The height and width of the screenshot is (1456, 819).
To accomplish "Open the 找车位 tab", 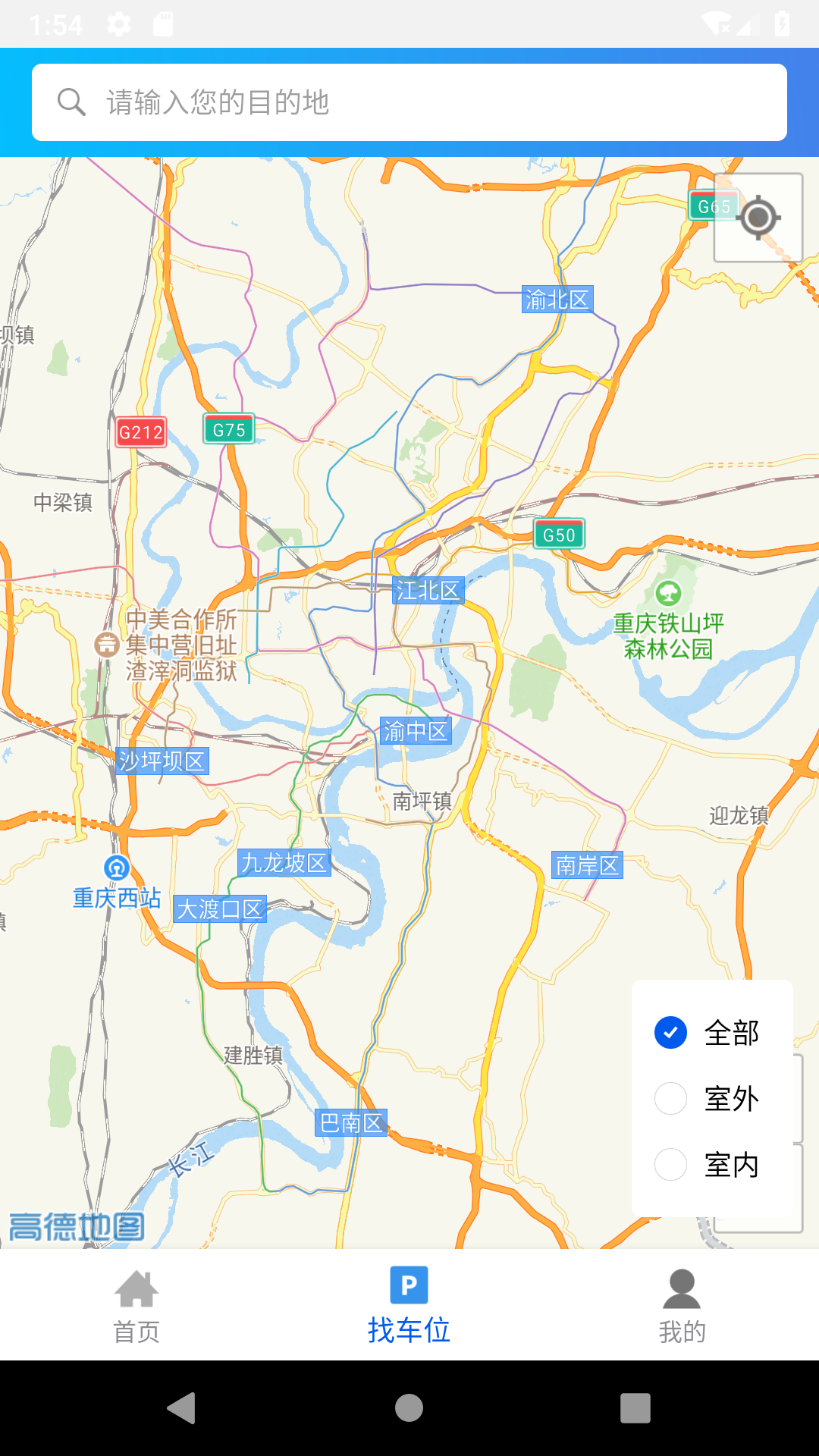I will pyautogui.click(x=409, y=1306).
